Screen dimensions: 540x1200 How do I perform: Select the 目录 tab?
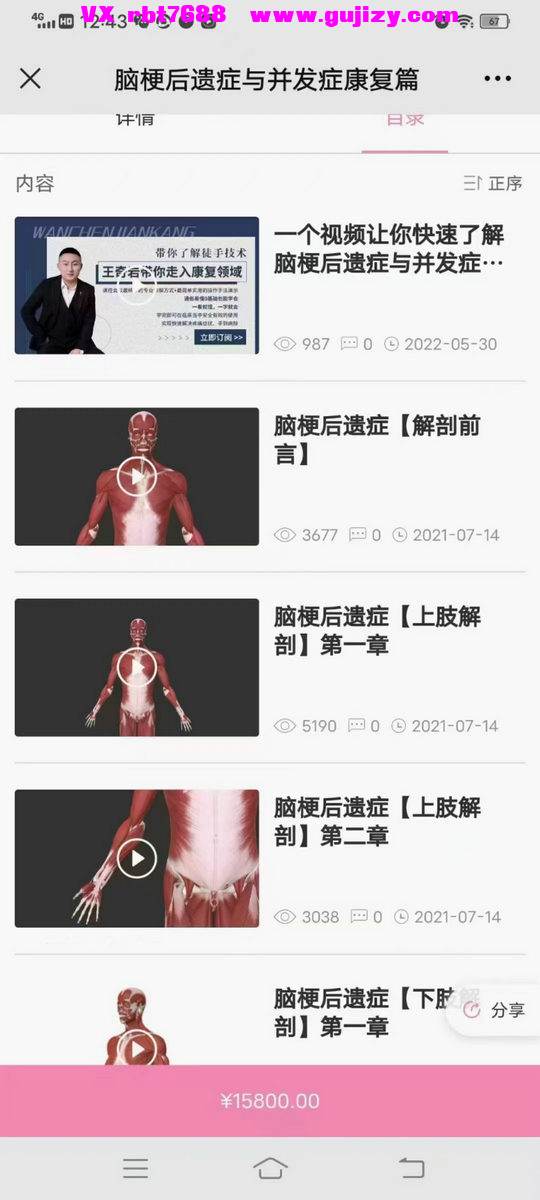pyautogui.click(x=405, y=121)
